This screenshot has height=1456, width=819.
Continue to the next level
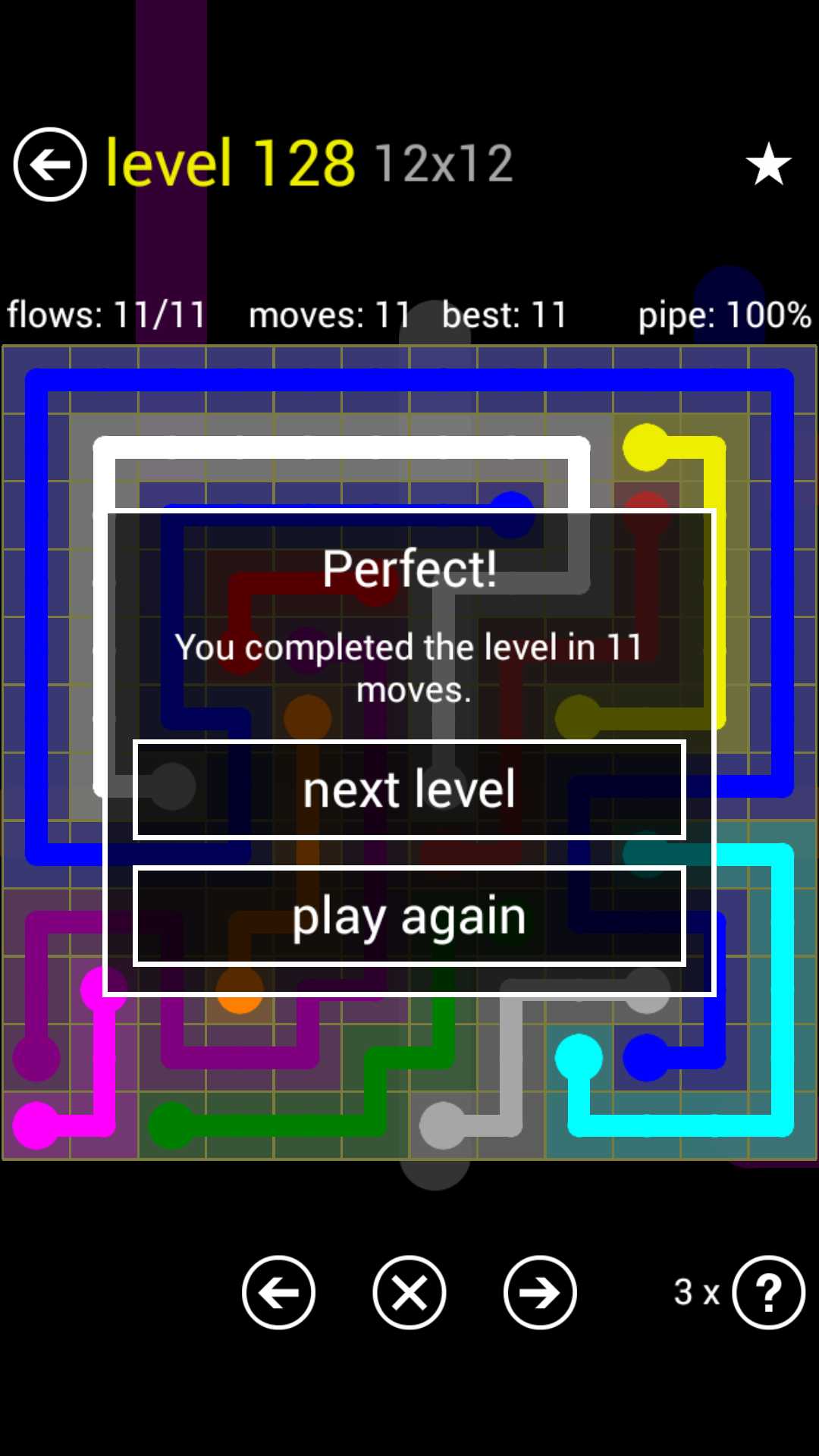pos(409,789)
